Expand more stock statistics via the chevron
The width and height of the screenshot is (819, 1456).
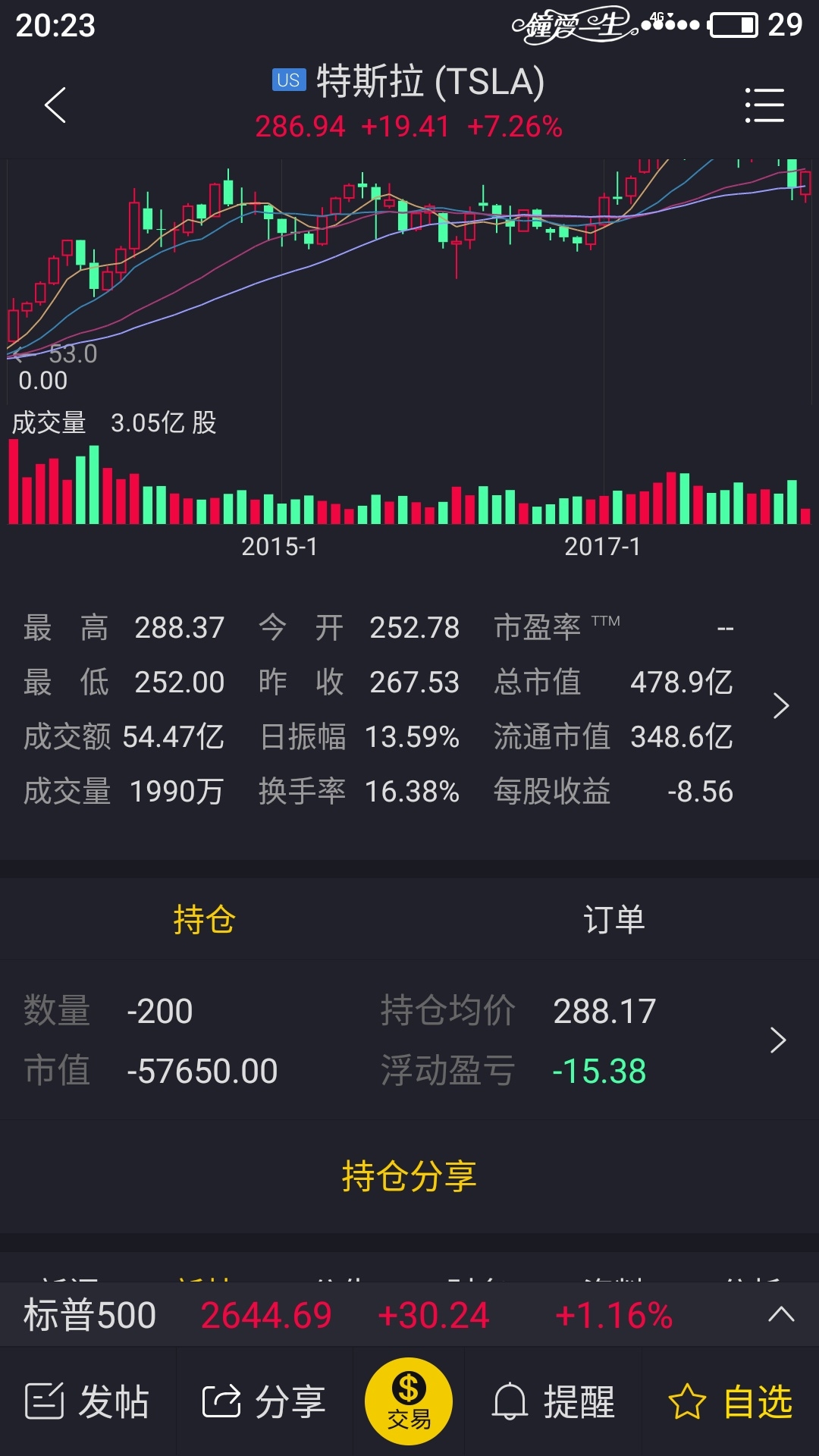tap(780, 706)
